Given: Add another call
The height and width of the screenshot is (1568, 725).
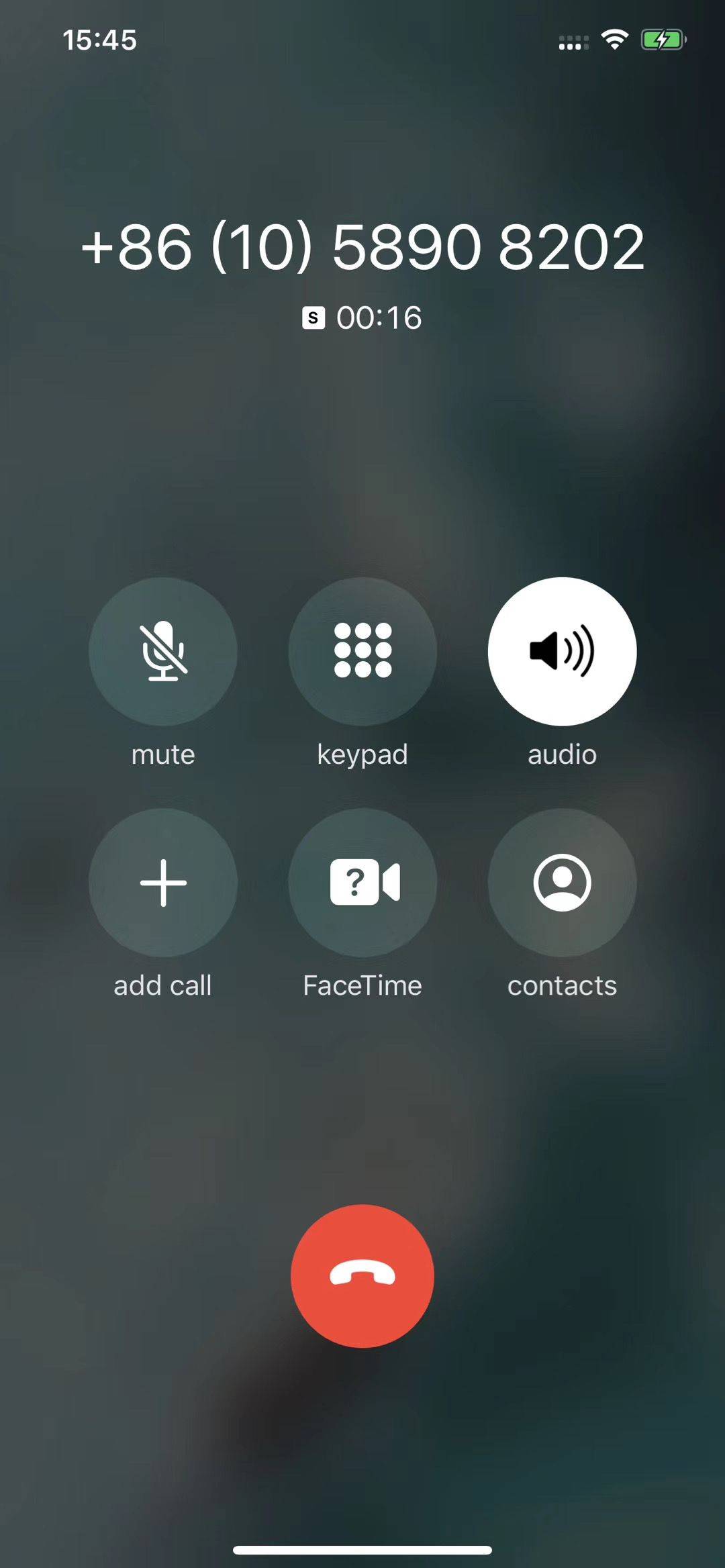Looking at the screenshot, I should coord(162,882).
